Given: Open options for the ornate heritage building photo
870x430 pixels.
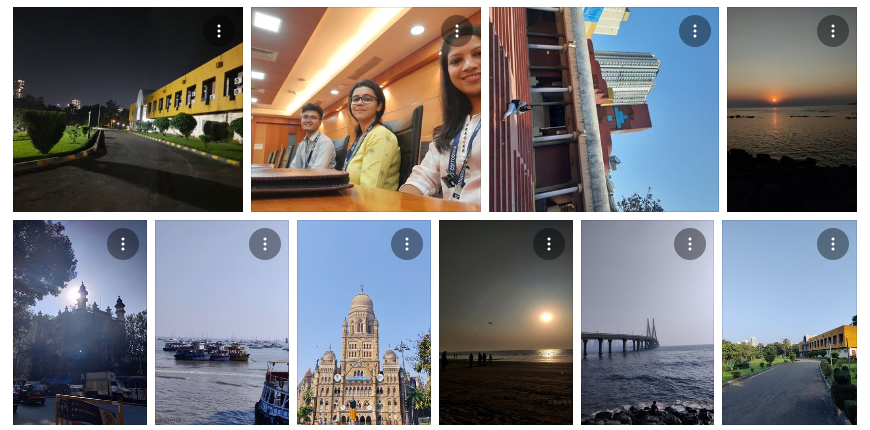Looking at the screenshot, I should pyautogui.click(x=407, y=244).
